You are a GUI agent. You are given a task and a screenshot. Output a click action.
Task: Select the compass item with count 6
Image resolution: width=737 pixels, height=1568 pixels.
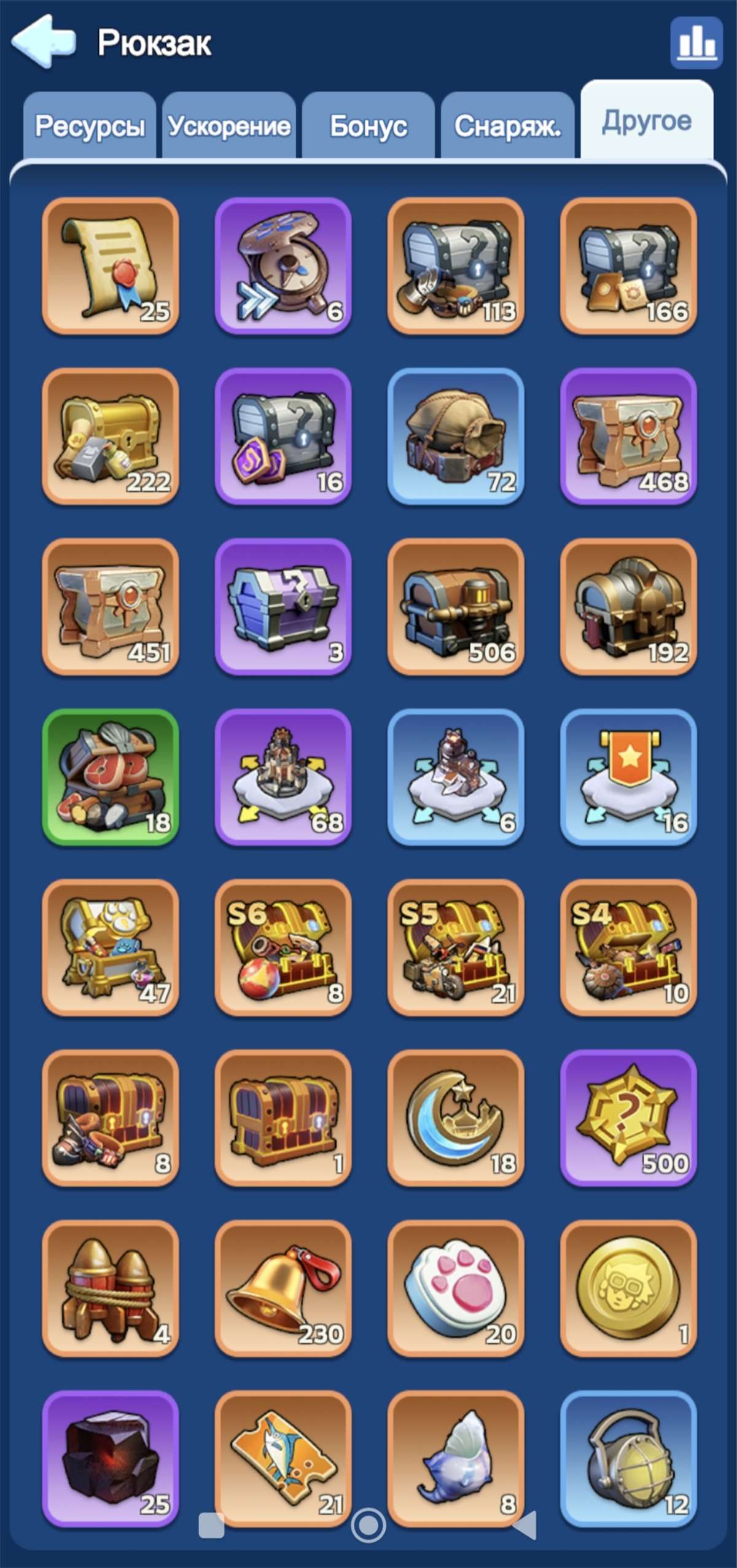(283, 266)
